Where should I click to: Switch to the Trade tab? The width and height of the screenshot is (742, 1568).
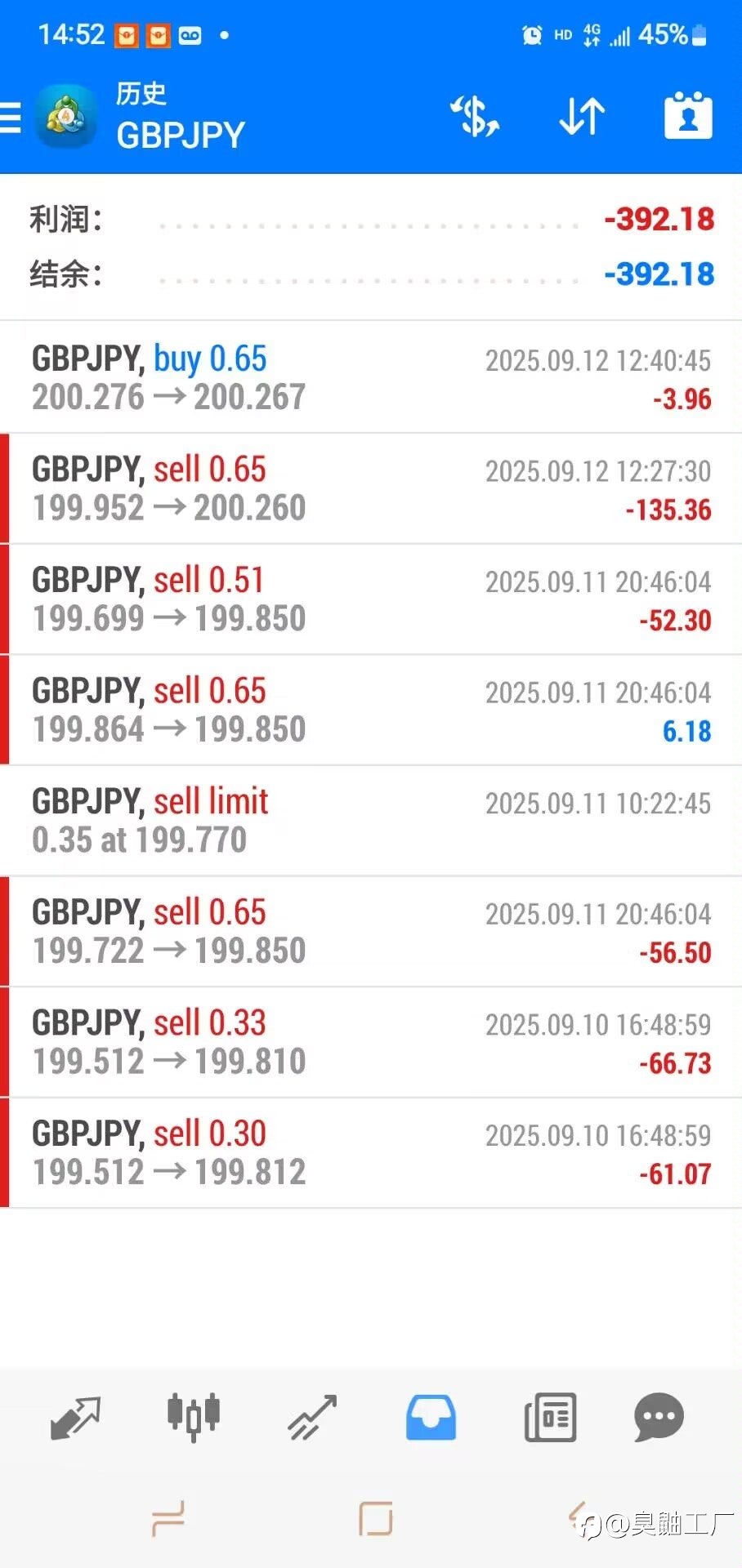(x=312, y=1417)
